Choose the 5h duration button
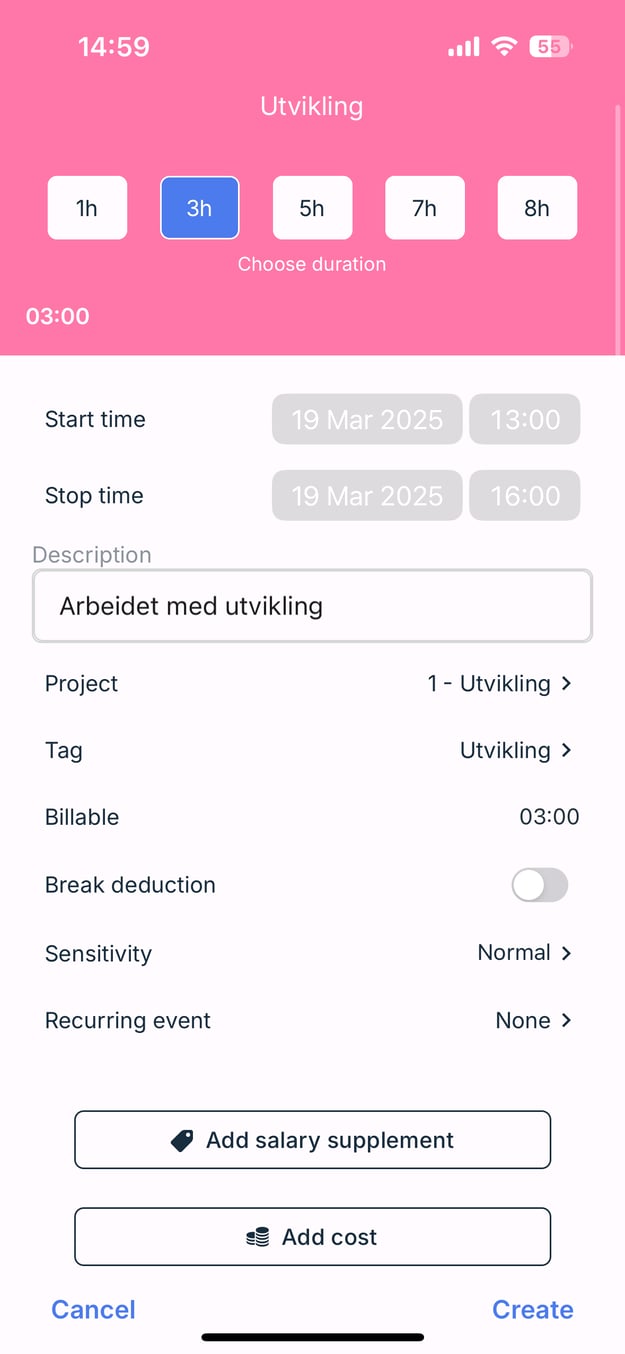Viewport: 625px width, 1354px height. 312,208
